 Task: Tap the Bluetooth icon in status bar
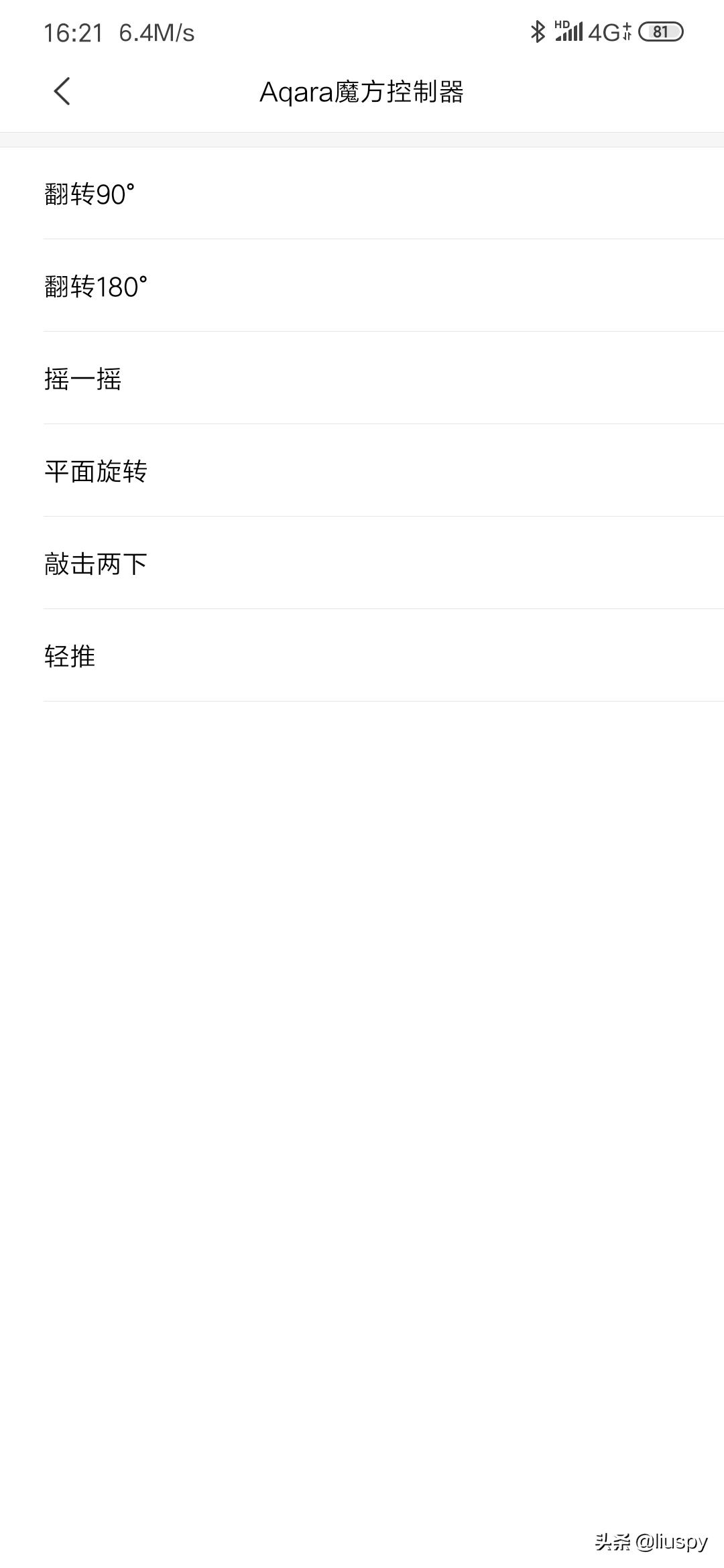click(x=536, y=30)
